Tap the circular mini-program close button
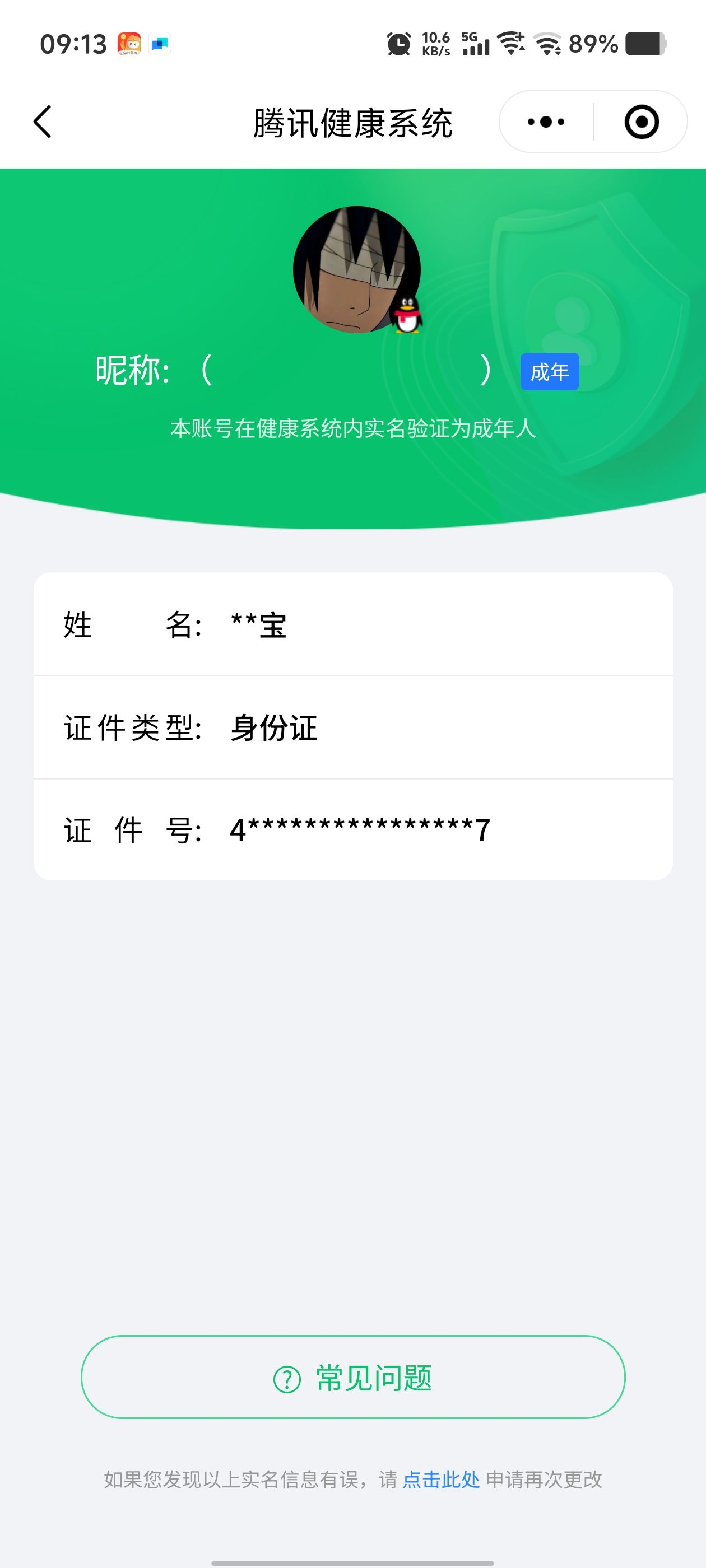 [643, 121]
